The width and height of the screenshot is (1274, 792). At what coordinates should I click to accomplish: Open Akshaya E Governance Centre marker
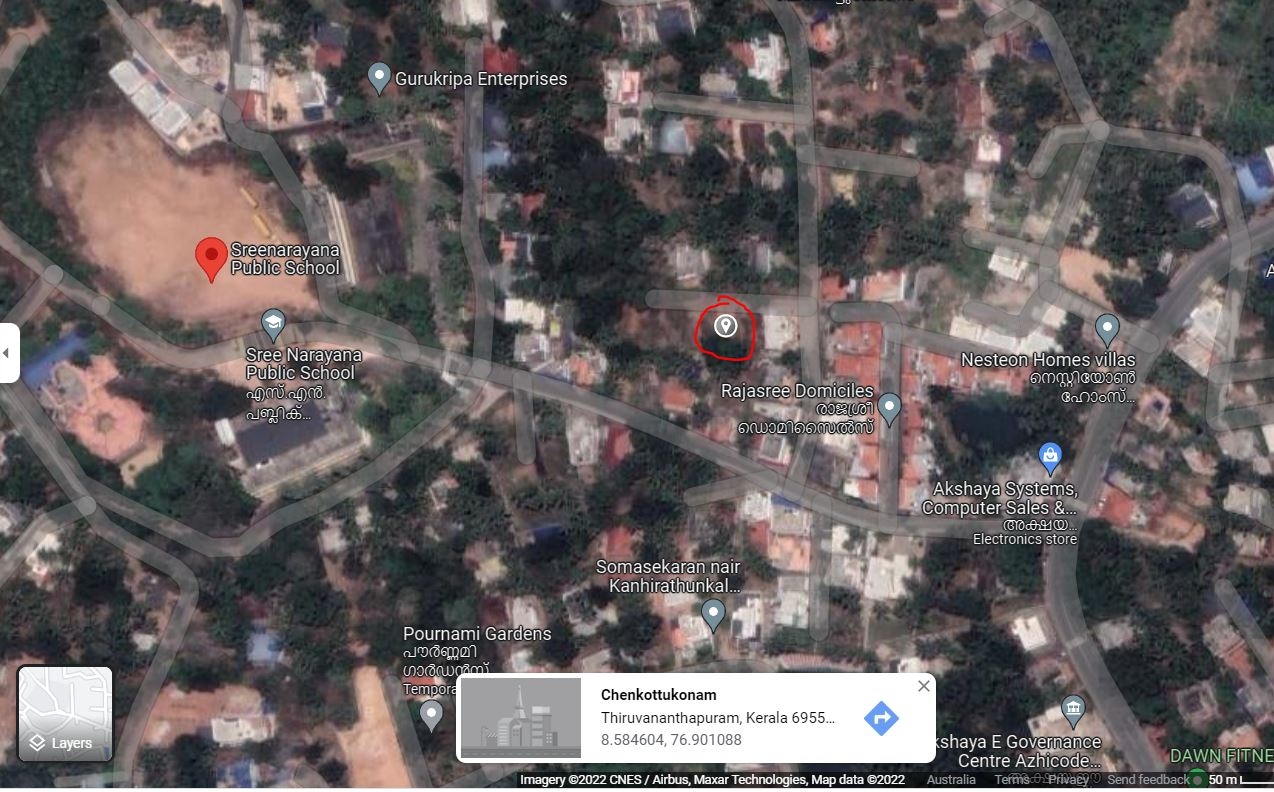point(1073,710)
